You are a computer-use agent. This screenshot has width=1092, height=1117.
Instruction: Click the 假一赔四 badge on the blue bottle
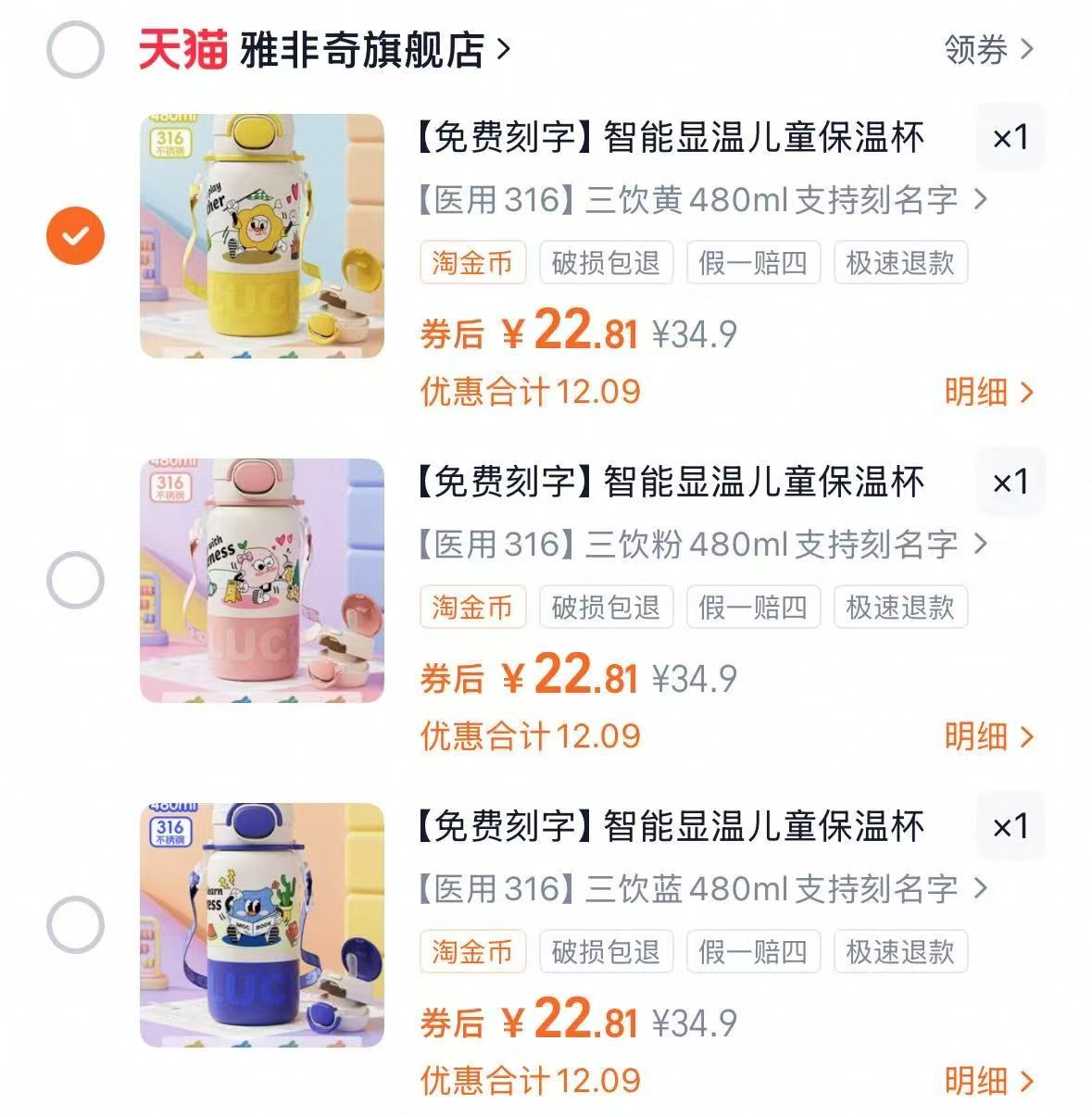(x=751, y=951)
